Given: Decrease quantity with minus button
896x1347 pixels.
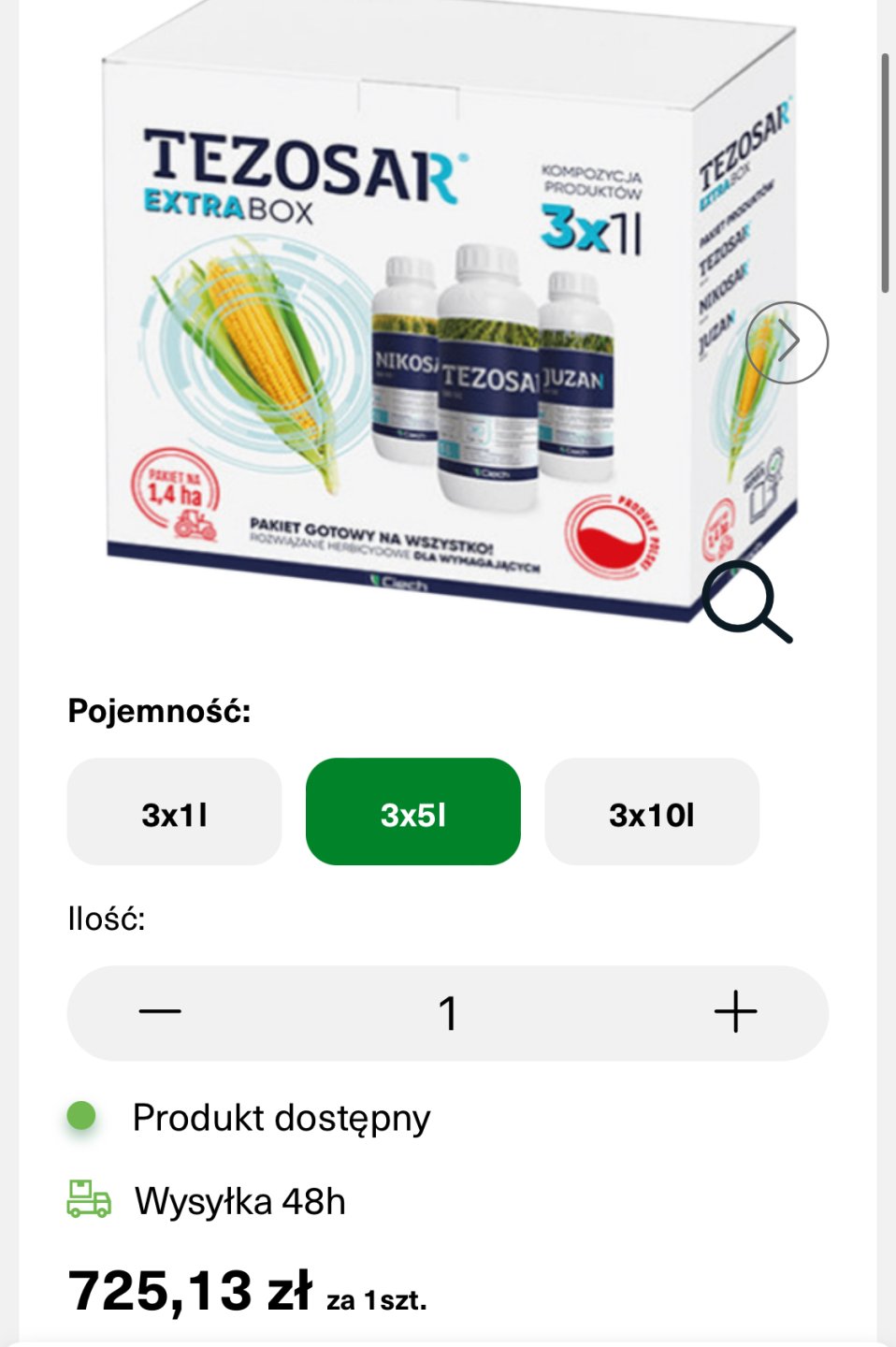Looking at the screenshot, I should (160, 1012).
